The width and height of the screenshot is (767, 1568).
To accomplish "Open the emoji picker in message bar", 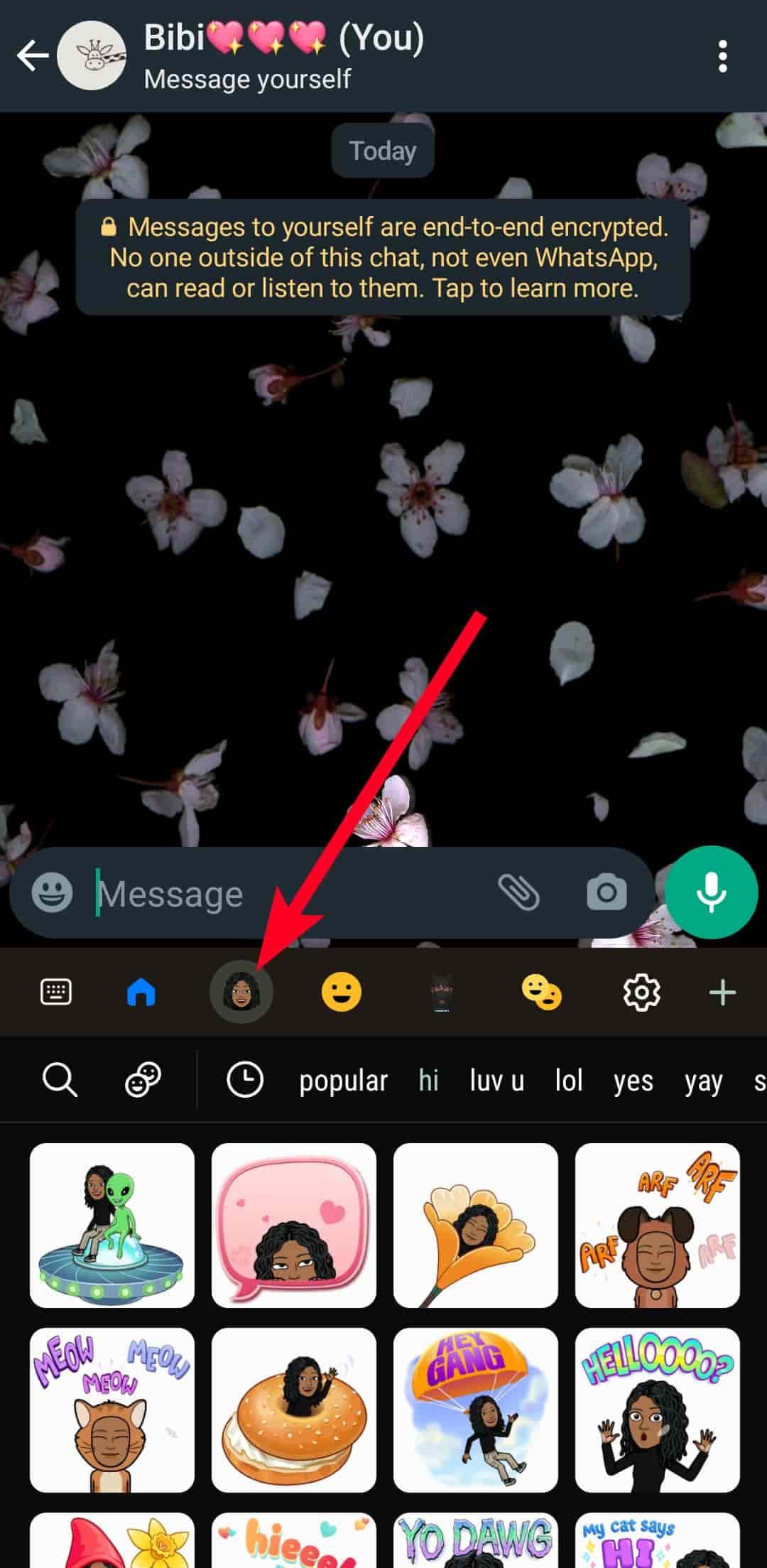I will 52,892.
